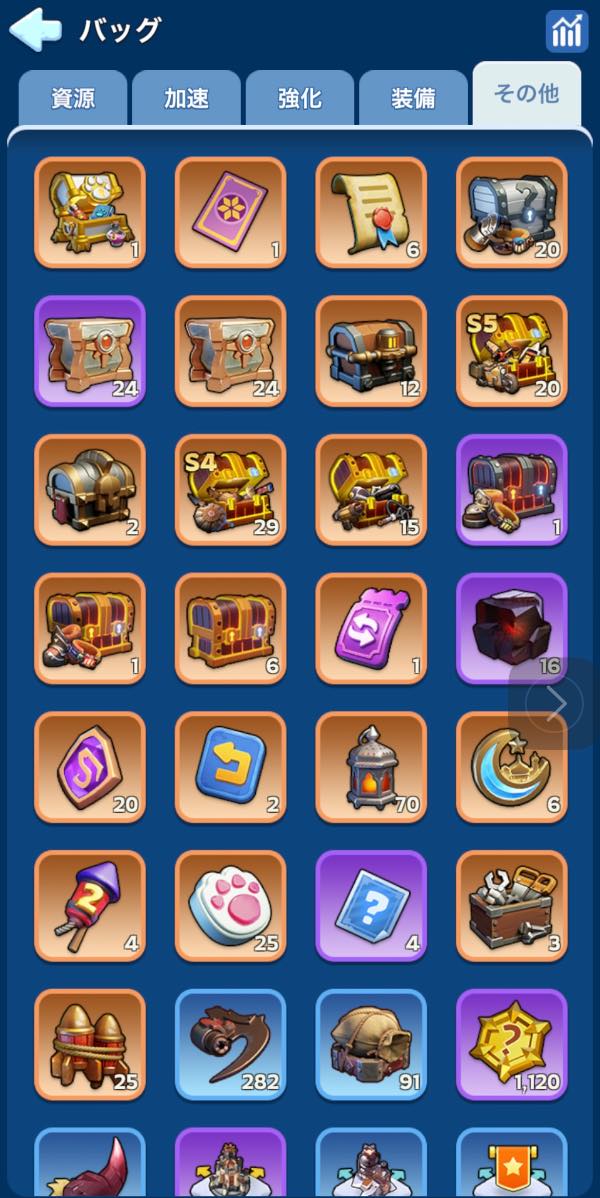Switch to the 資源 tab
Screen dimensions: 600x1198
(73, 98)
